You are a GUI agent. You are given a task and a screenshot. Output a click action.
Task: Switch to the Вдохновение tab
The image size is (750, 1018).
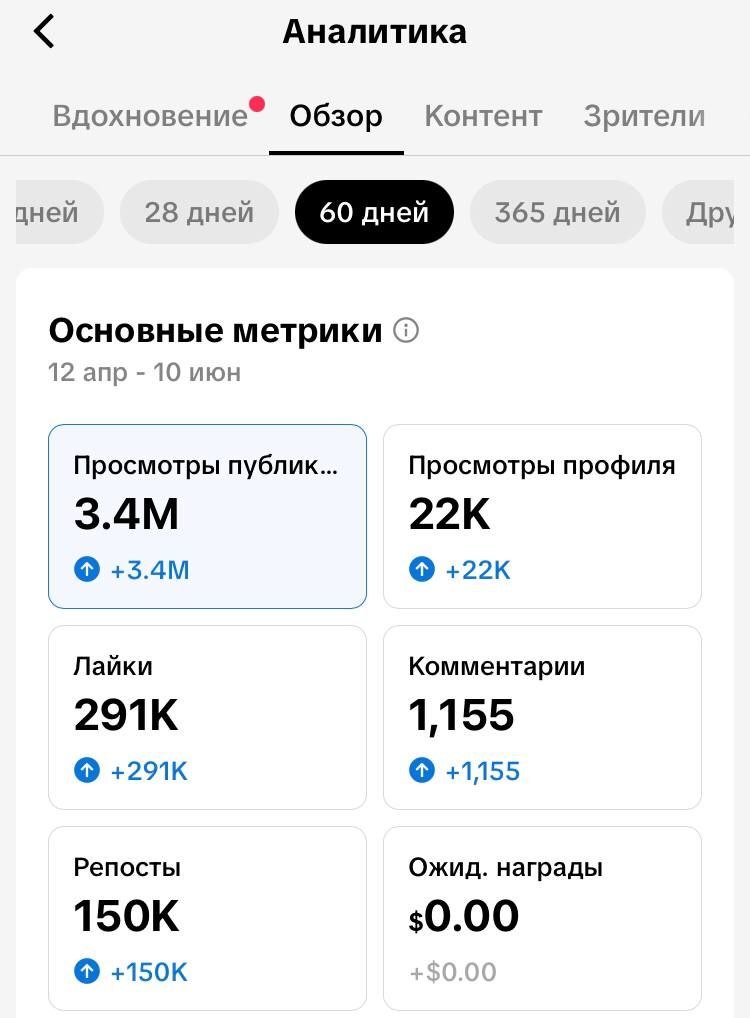150,116
